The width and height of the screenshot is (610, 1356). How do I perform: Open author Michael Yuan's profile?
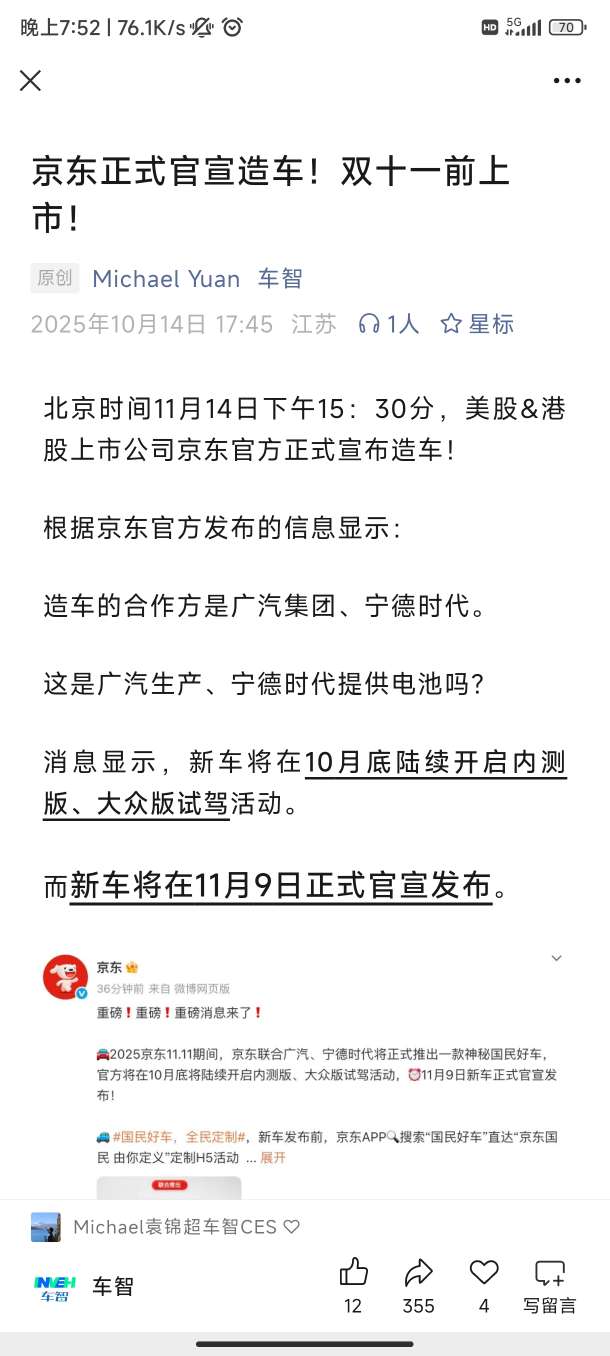tap(166, 279)
